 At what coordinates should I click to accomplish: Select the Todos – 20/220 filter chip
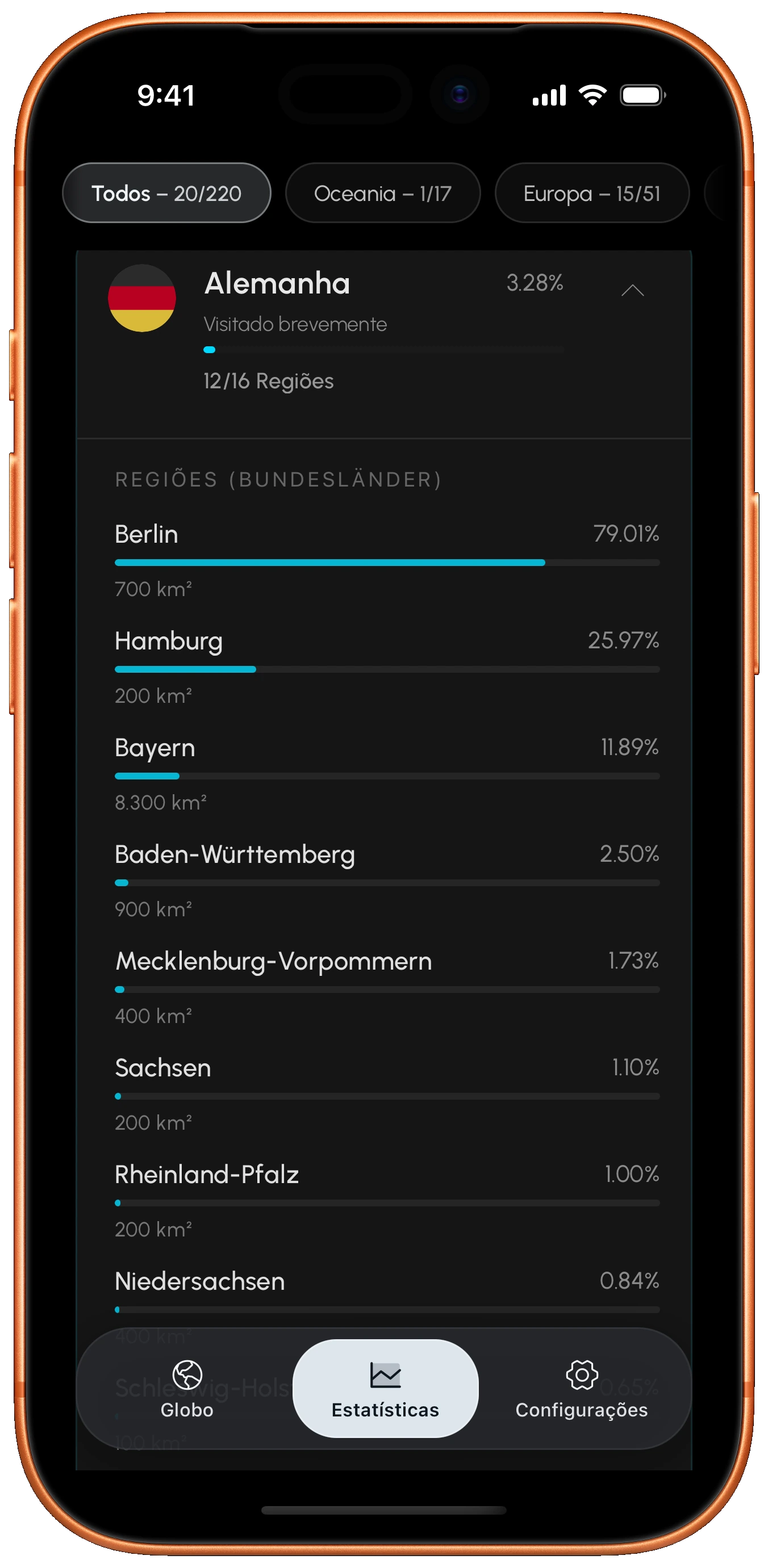[x=166, y=193]
